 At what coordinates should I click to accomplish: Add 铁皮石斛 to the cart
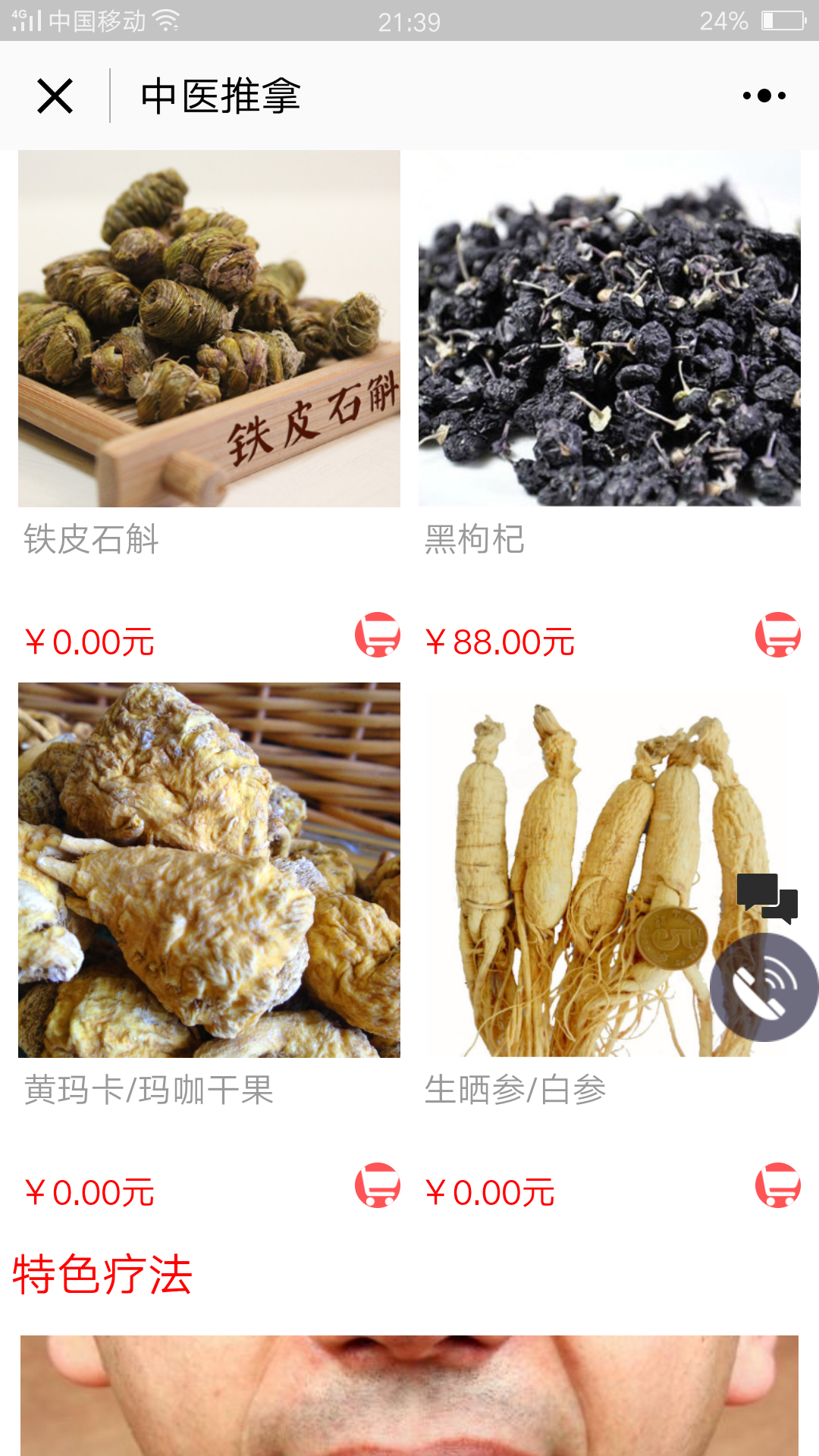378,635
